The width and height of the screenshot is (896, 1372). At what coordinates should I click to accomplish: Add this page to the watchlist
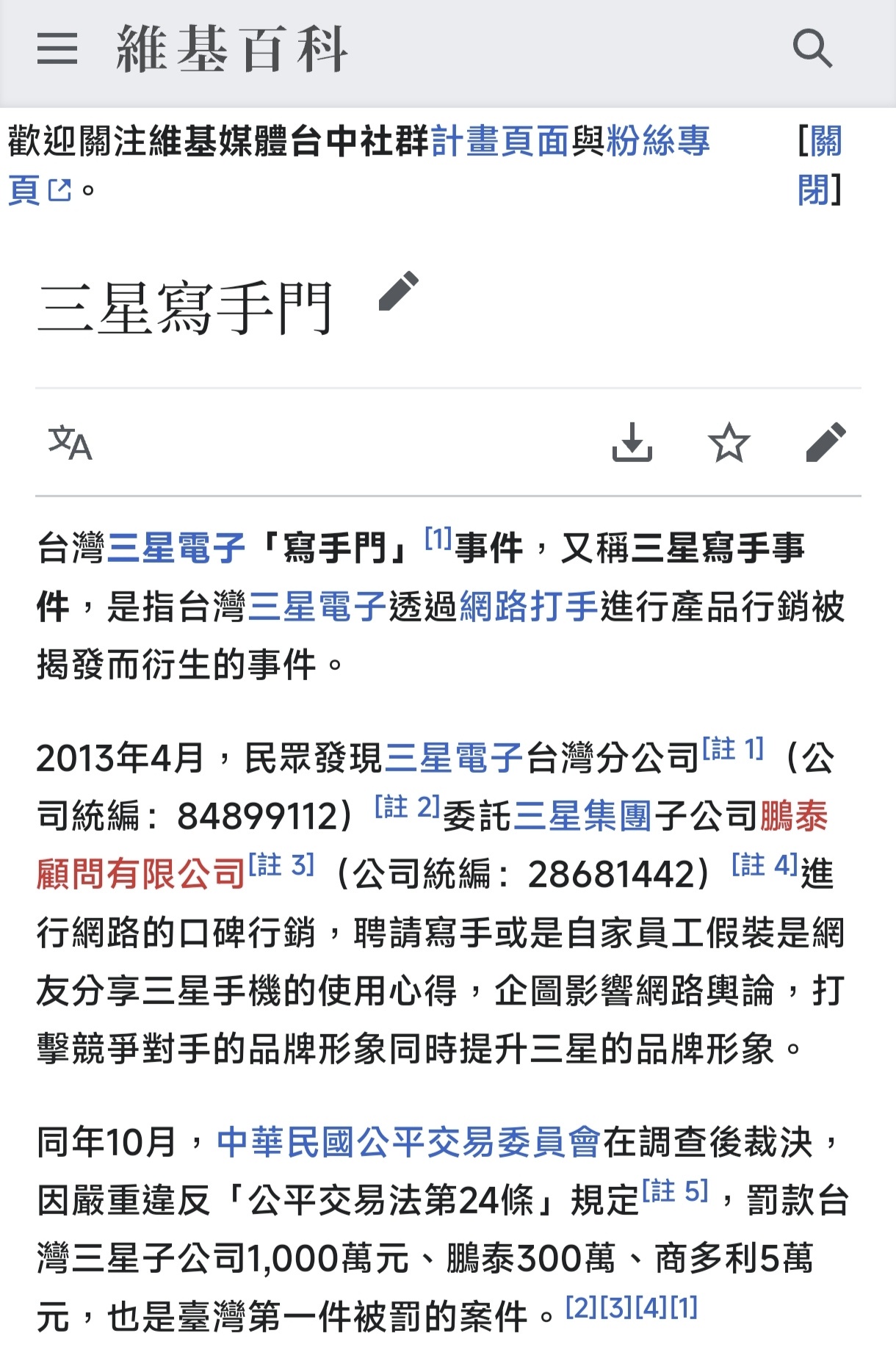pyautogui.click(x=729, y=443)
